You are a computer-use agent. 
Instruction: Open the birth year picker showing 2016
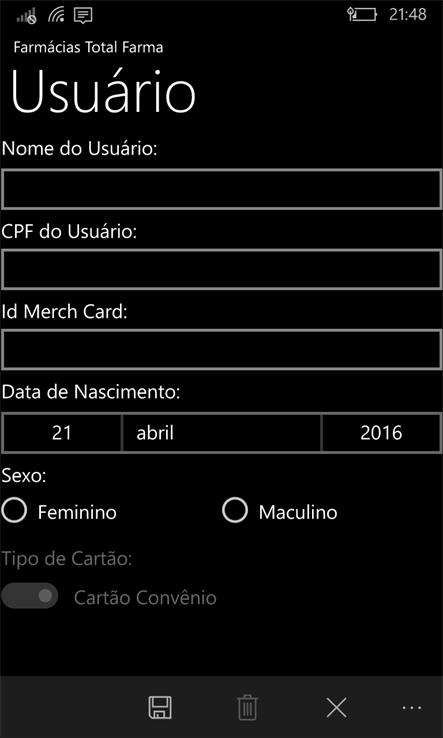[381, 433]
